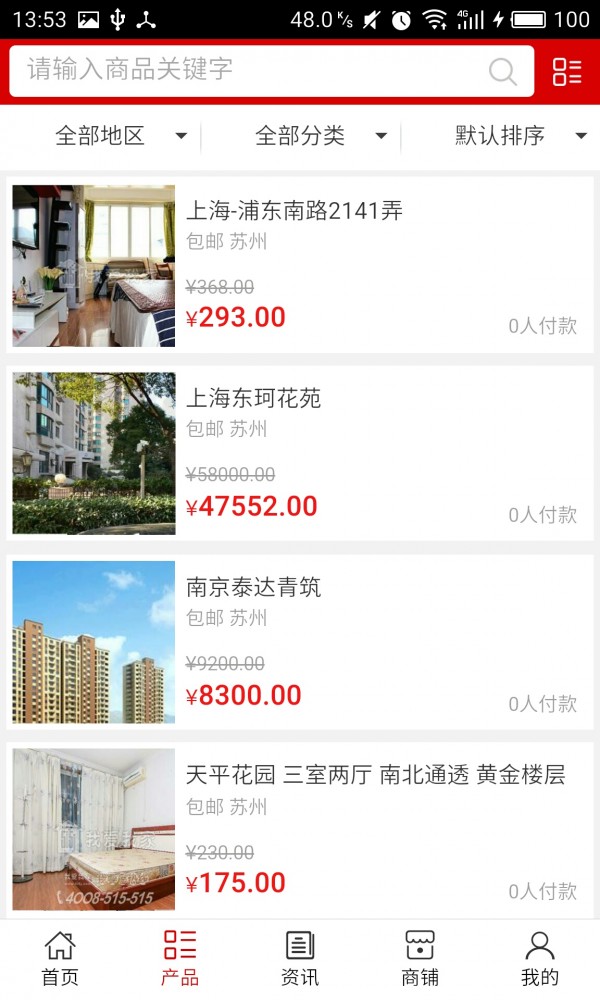Screen dimensions: 600x1000
Task: Open the 默认排序 sorting dropdown
Action: coord(520,136)
